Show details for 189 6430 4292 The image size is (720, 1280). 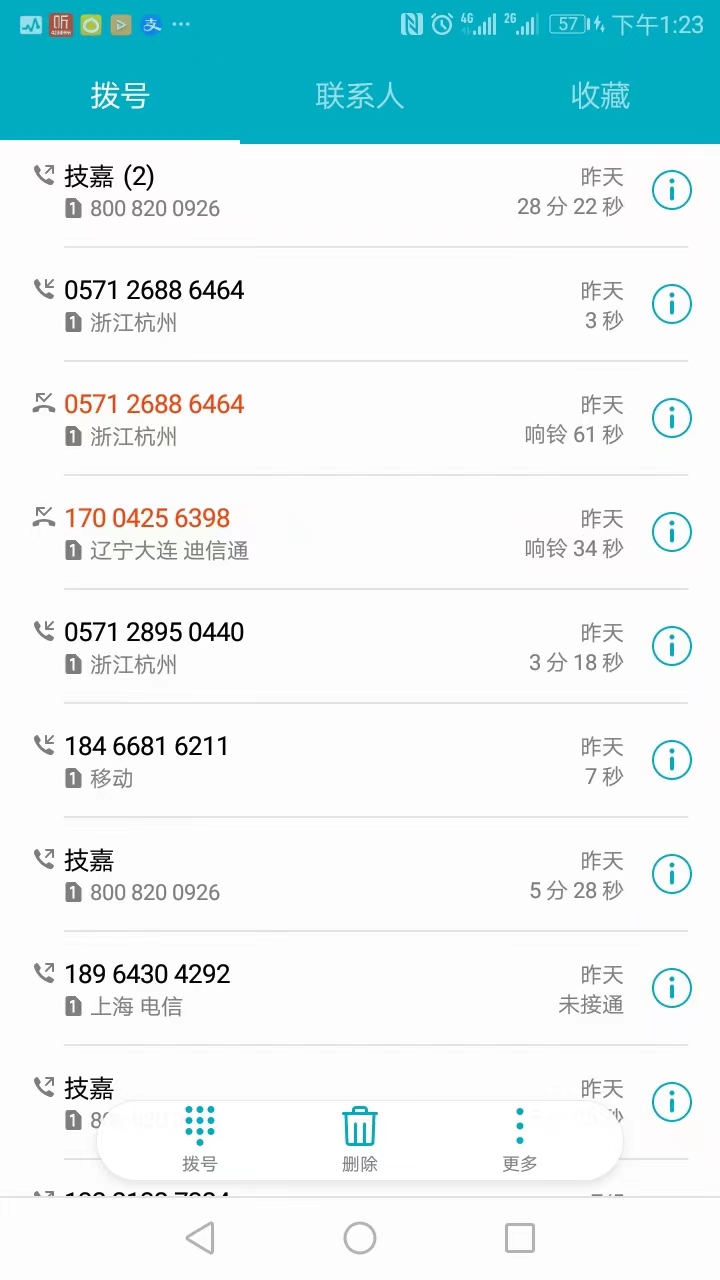pos(672,988)
